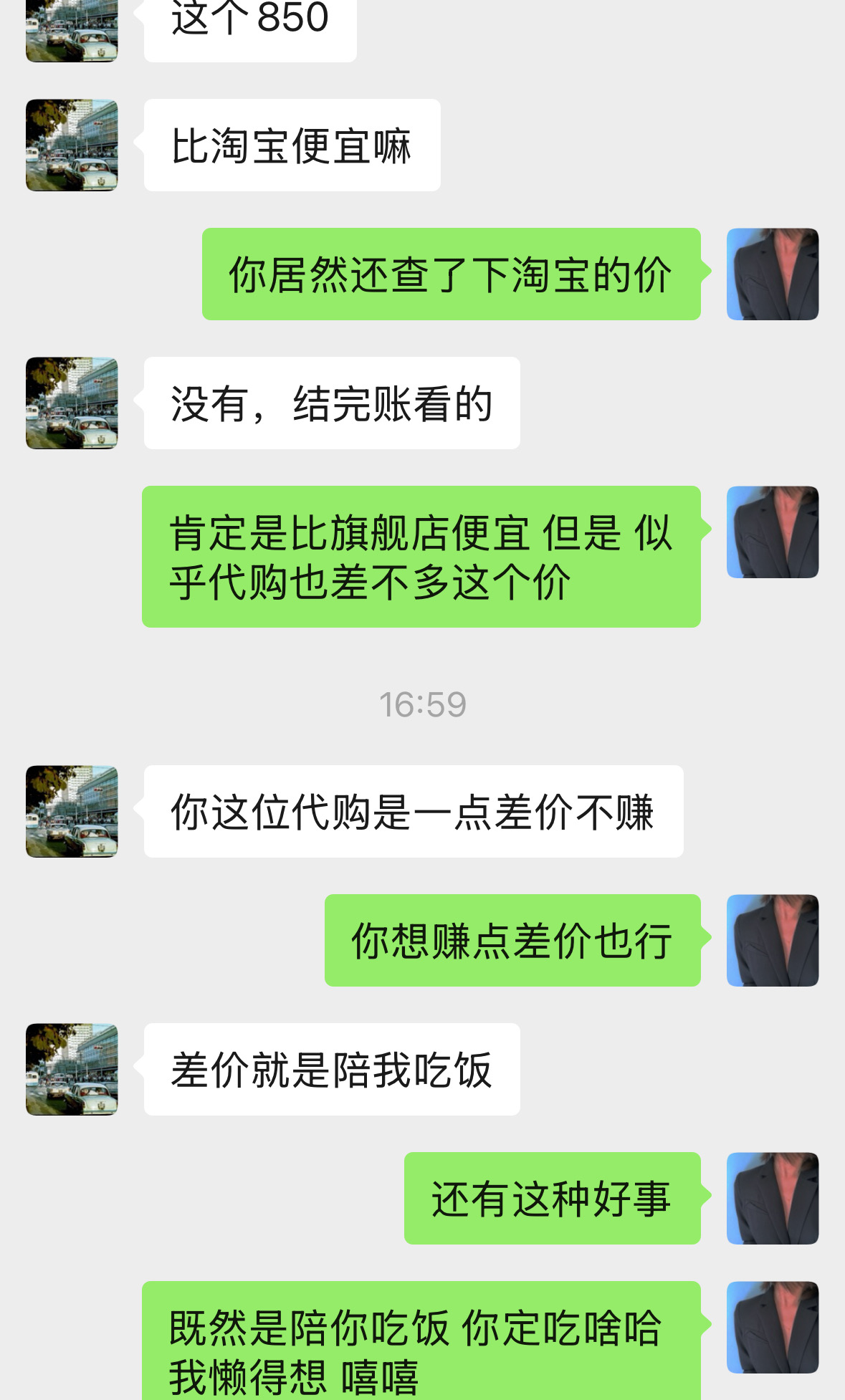Screen dimensions: 845x1400
Task: Open my profile picture next to "你想赚点差价也行"
Action: pyautogui.click(x=773, y=941)
